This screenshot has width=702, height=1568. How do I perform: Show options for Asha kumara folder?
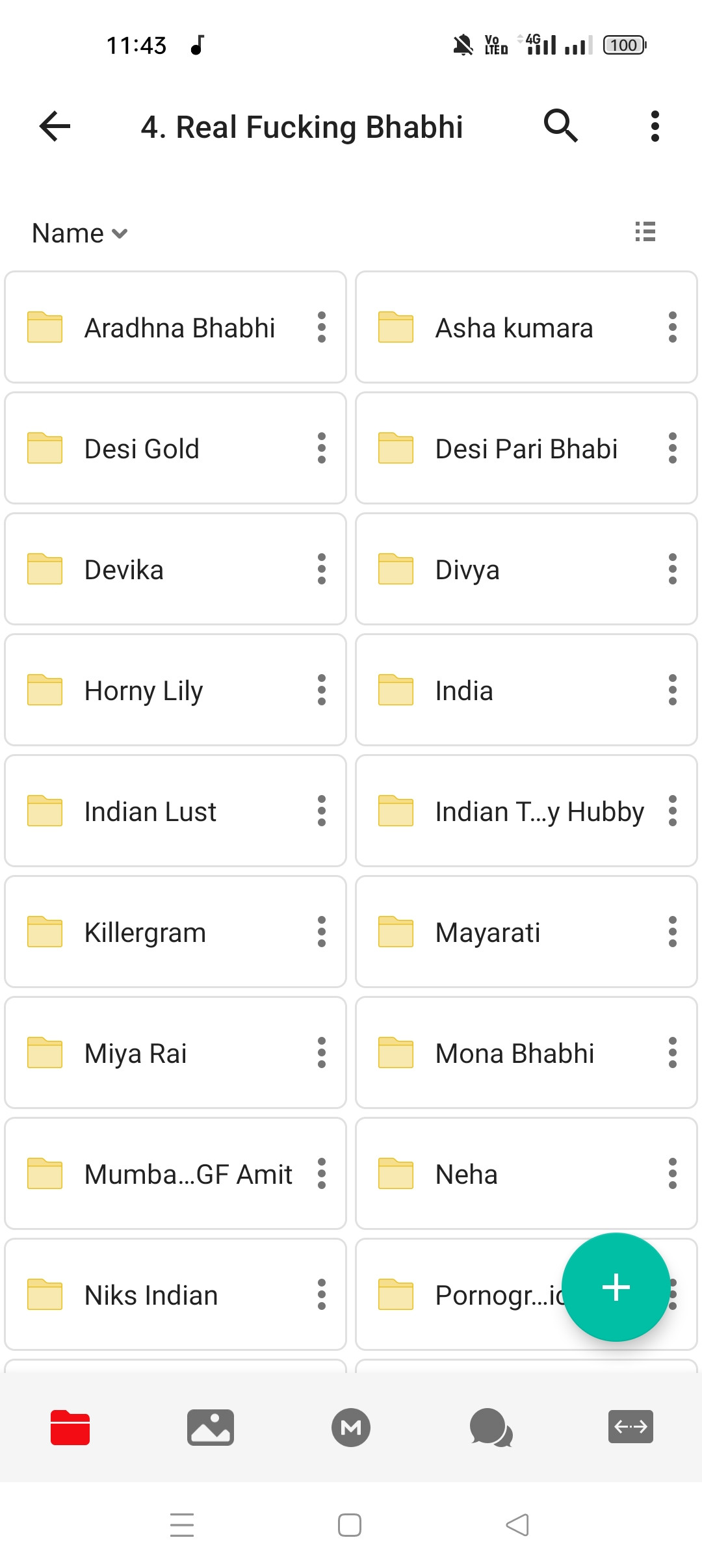point(672,327)
